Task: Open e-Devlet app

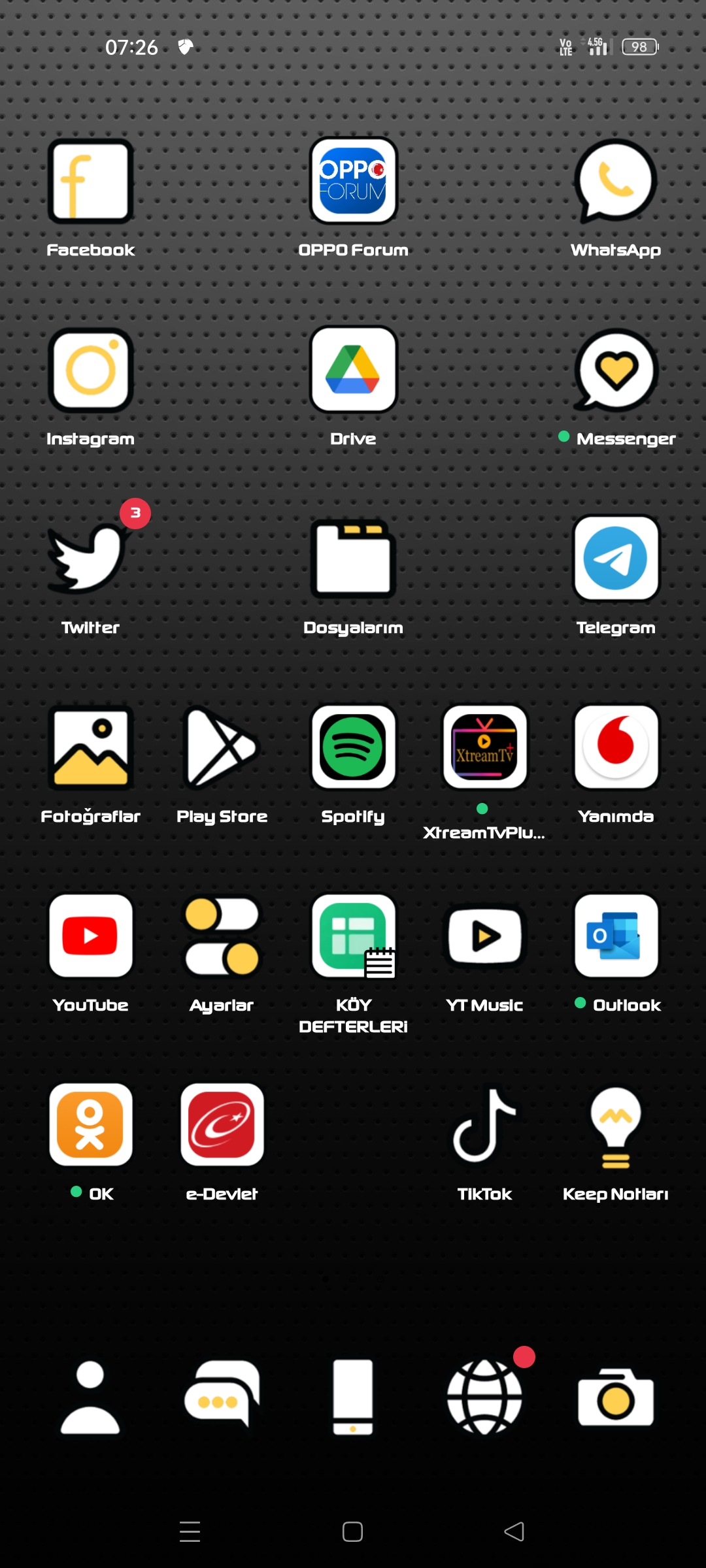Action: point(222,1125)
